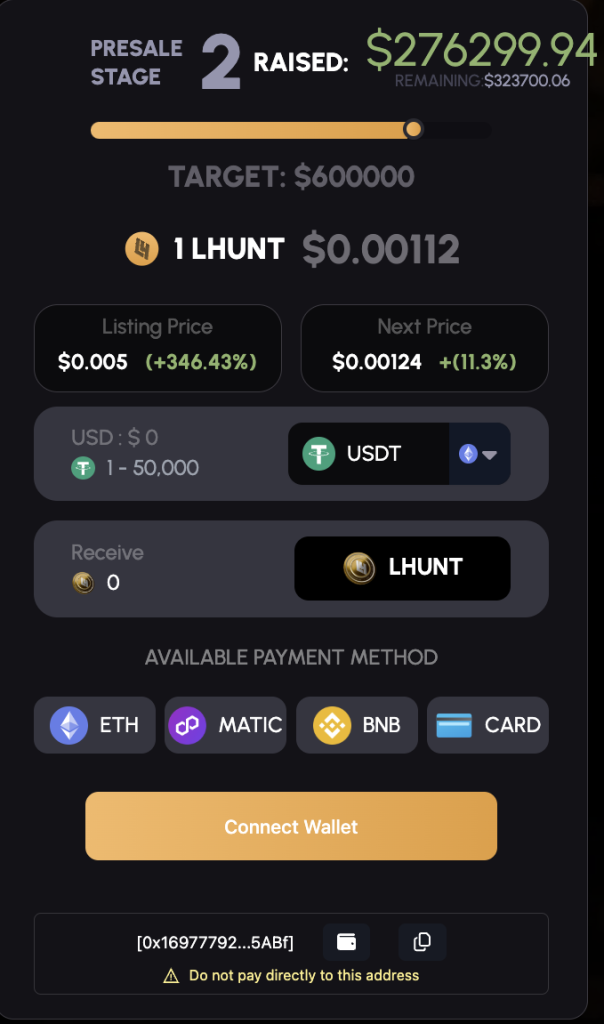
Task: Copy the wallet address
Action: 422,942
